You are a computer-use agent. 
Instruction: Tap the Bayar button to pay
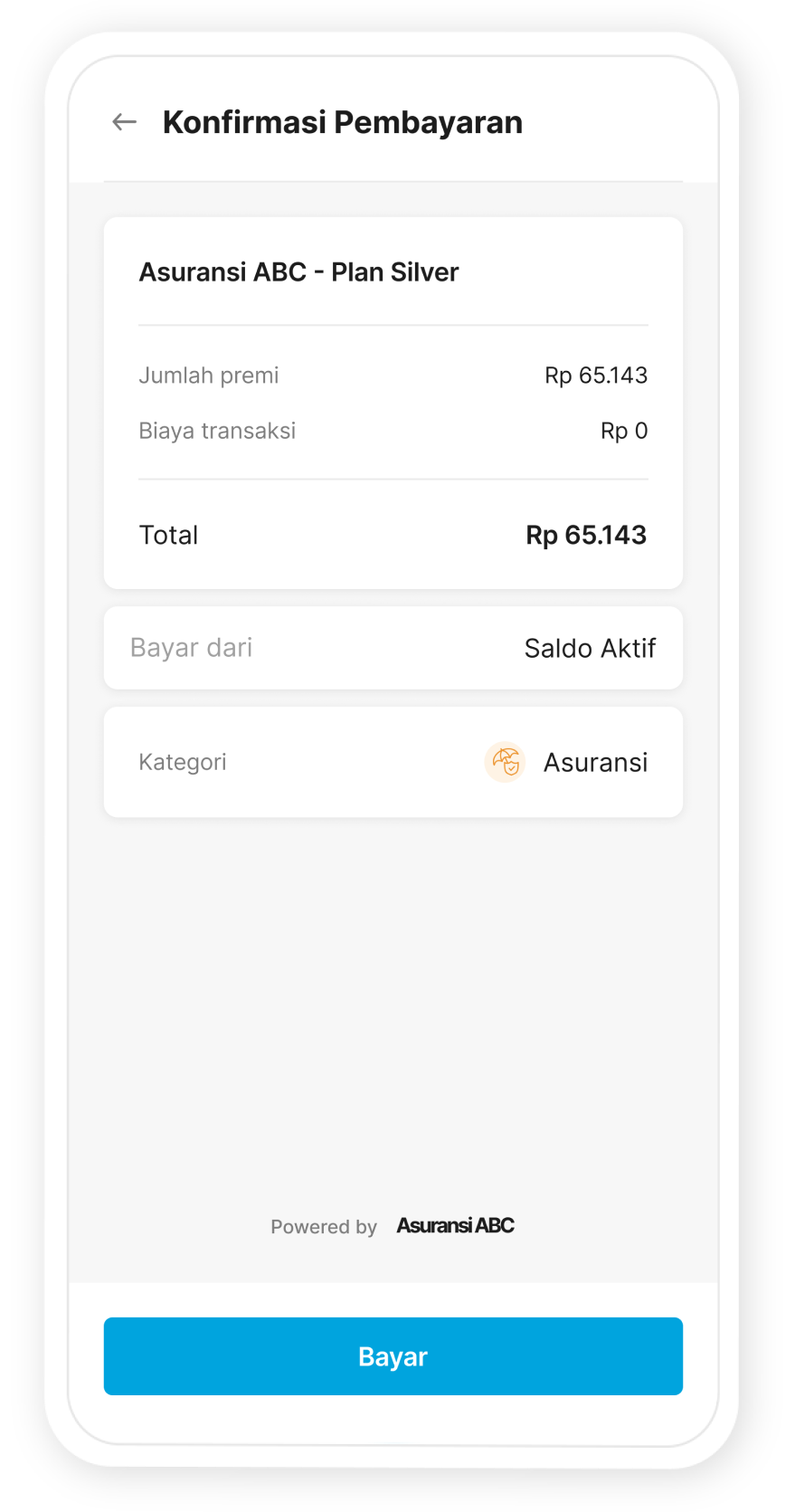coord(393,1355)
